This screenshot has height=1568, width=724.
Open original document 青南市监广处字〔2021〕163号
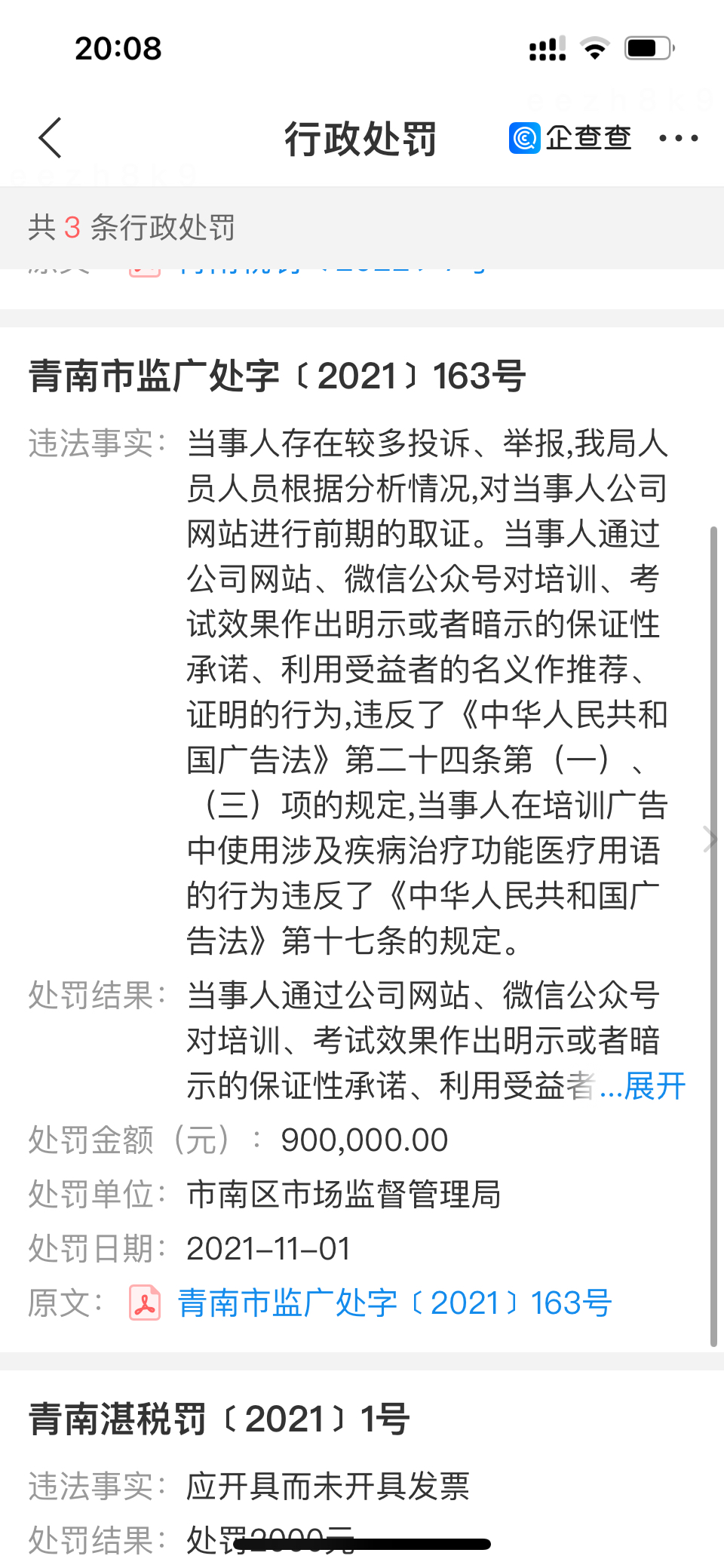tap(394, 1303)
